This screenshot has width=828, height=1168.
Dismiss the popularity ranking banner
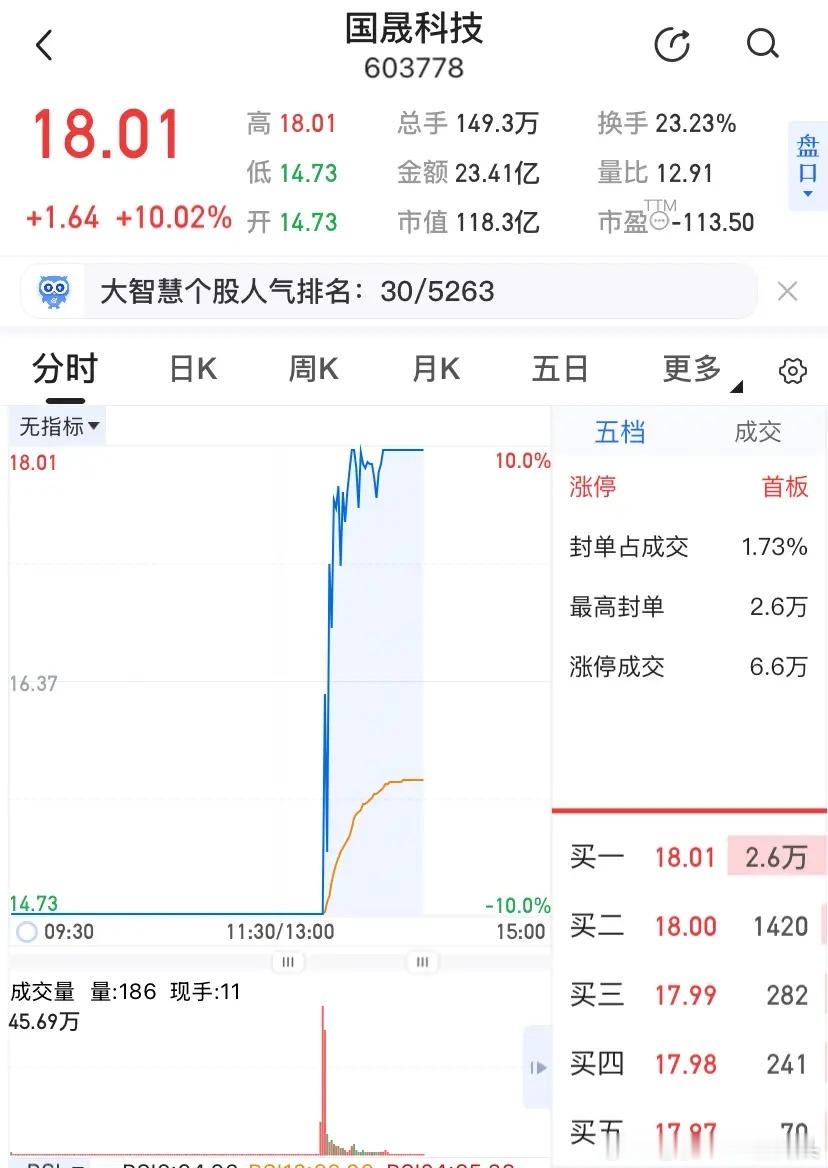click(787, 291)
